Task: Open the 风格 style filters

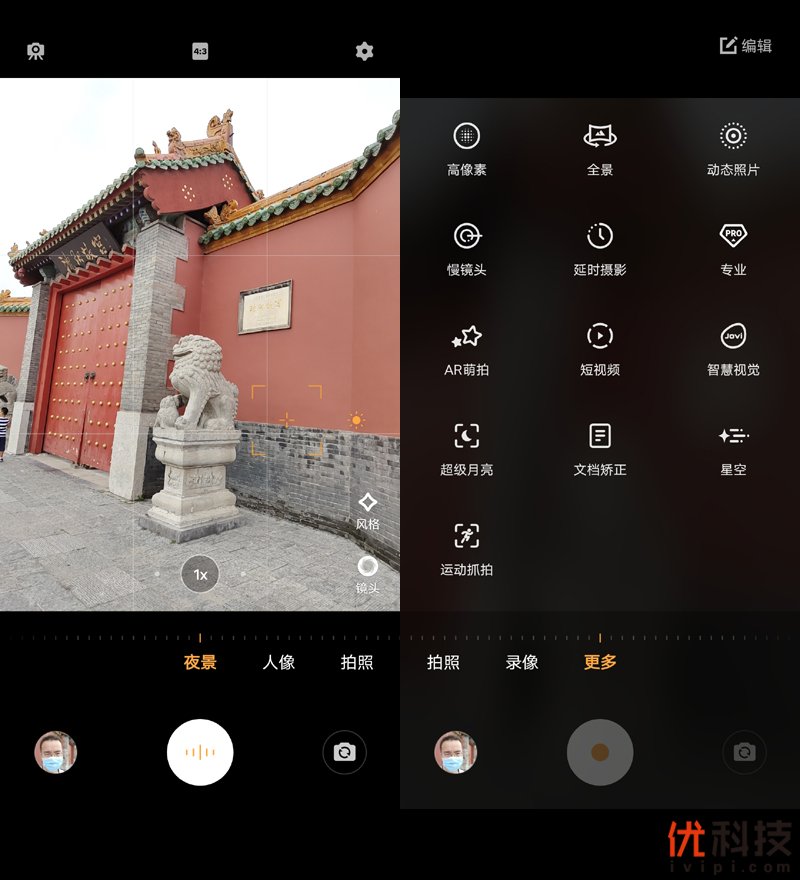Action: pos(367,510)
